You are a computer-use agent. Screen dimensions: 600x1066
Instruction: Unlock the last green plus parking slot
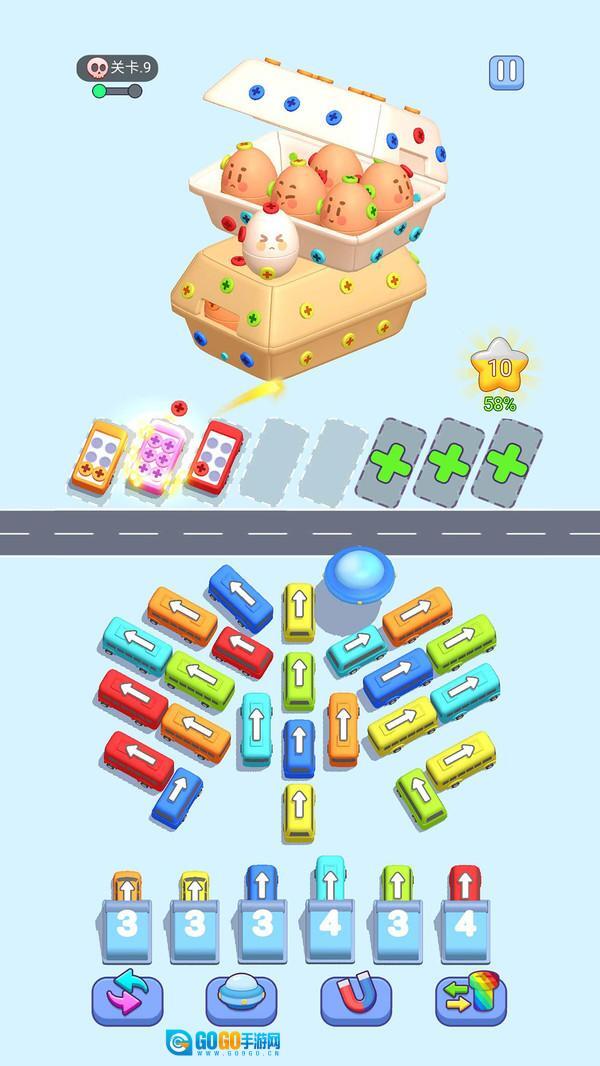point(507,463)
